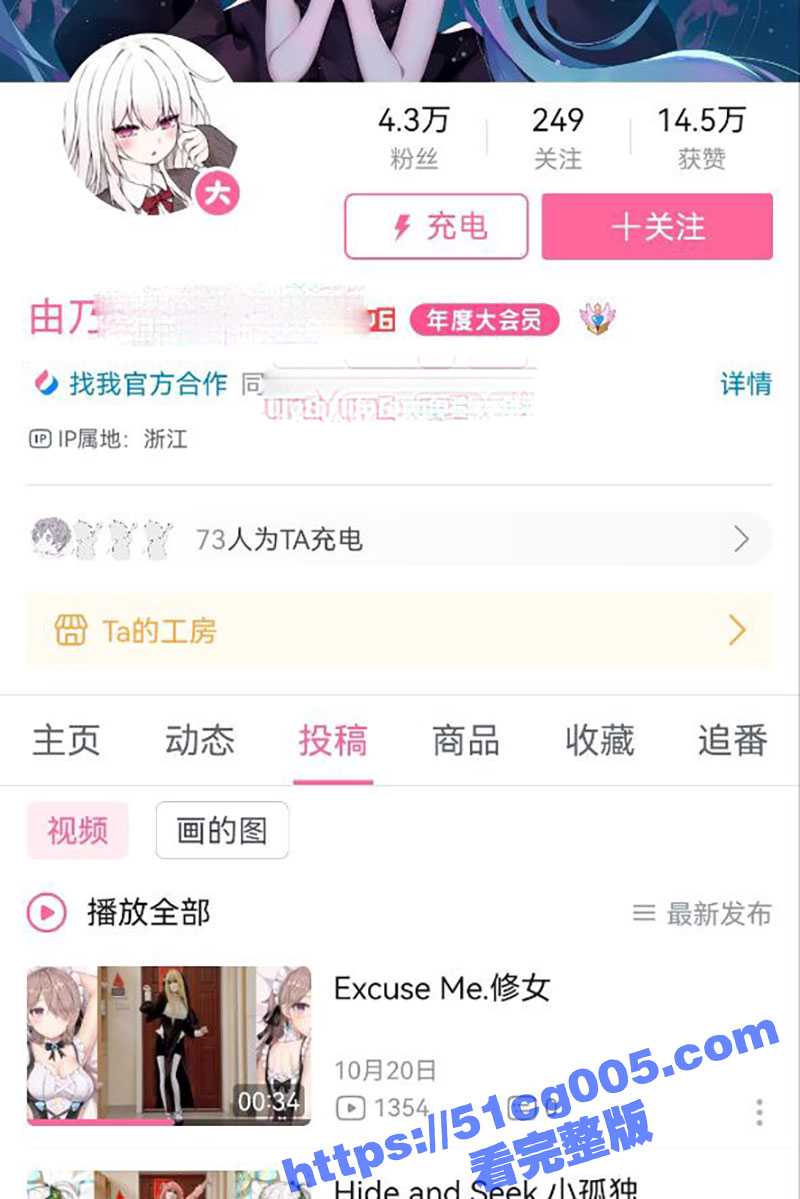Select the 投稿 tab
The image size is (800, 1199).
point(333,741)
